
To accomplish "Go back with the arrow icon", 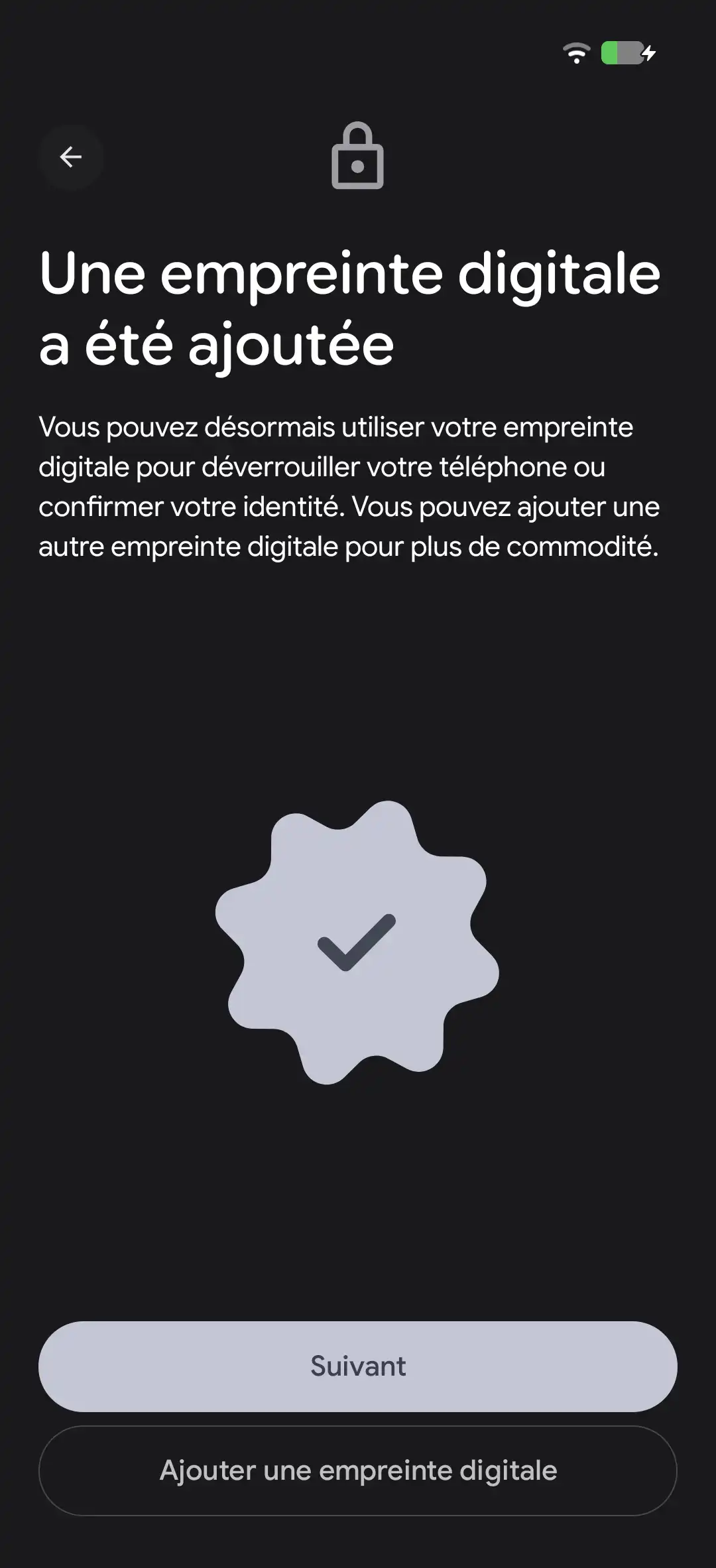I will pos(71,157).
